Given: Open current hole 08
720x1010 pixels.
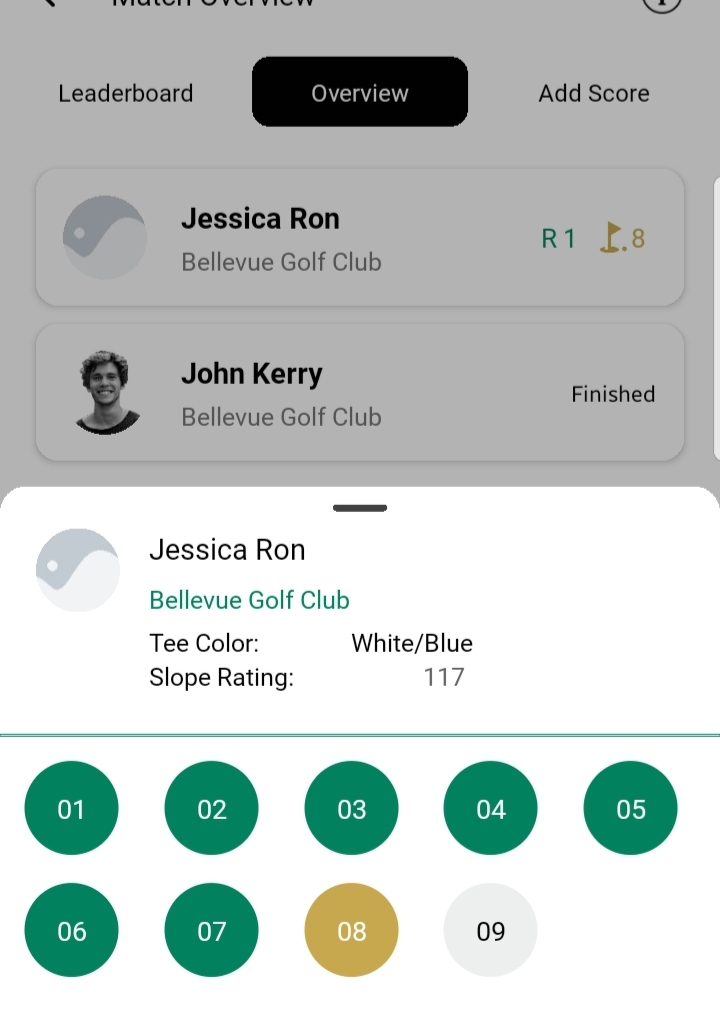Looking at the screenshot, I should pyautogui.click(x=351, y=930).
